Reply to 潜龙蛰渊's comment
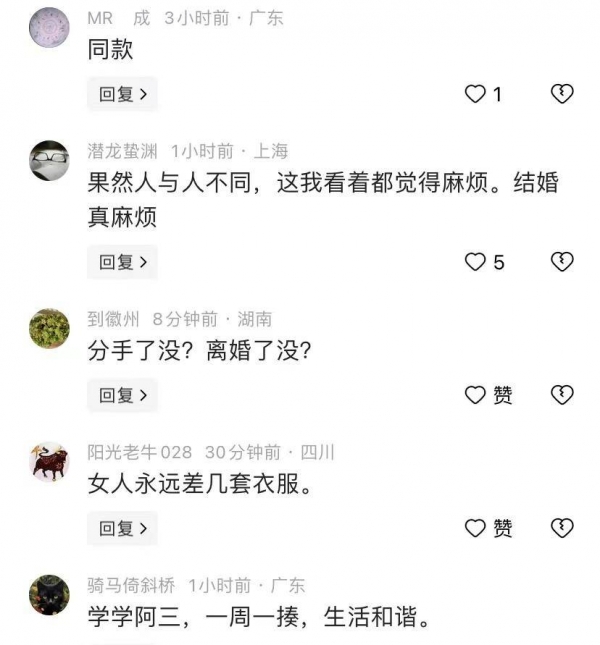600x645 pixels. (122, 263)
